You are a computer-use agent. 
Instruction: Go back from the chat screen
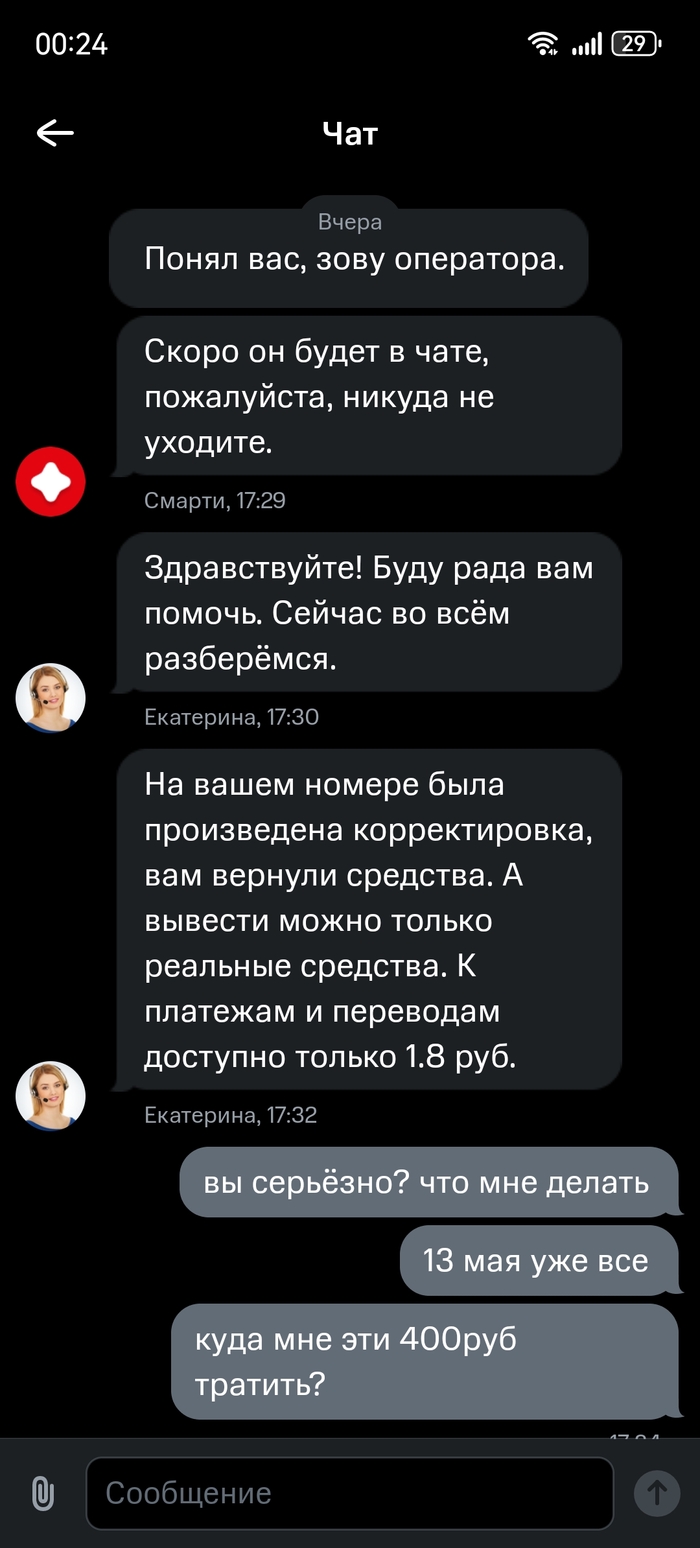pyautogui.click(x=55, y=133)
